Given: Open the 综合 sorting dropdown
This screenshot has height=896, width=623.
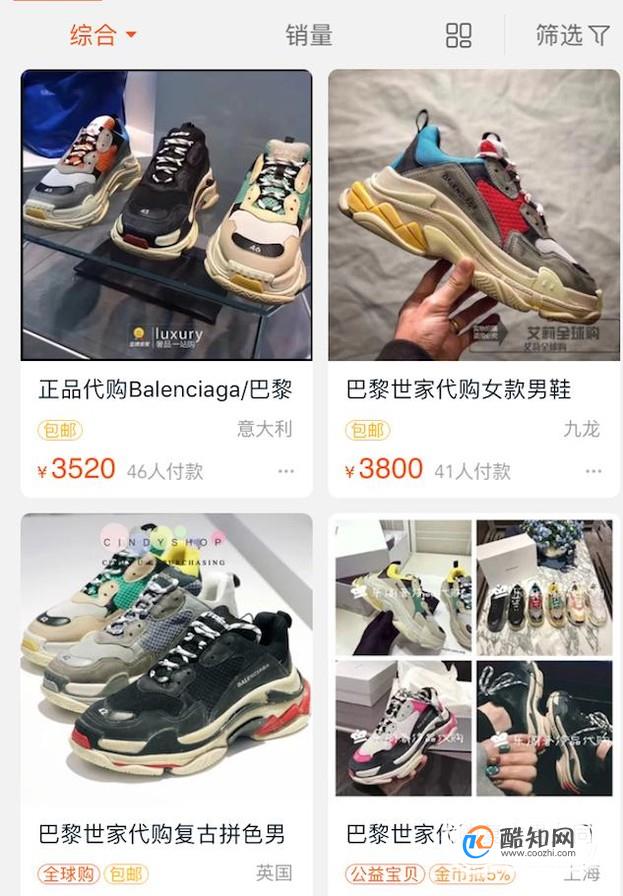Looking at the screenshot, I should click(x=103, y=36).
